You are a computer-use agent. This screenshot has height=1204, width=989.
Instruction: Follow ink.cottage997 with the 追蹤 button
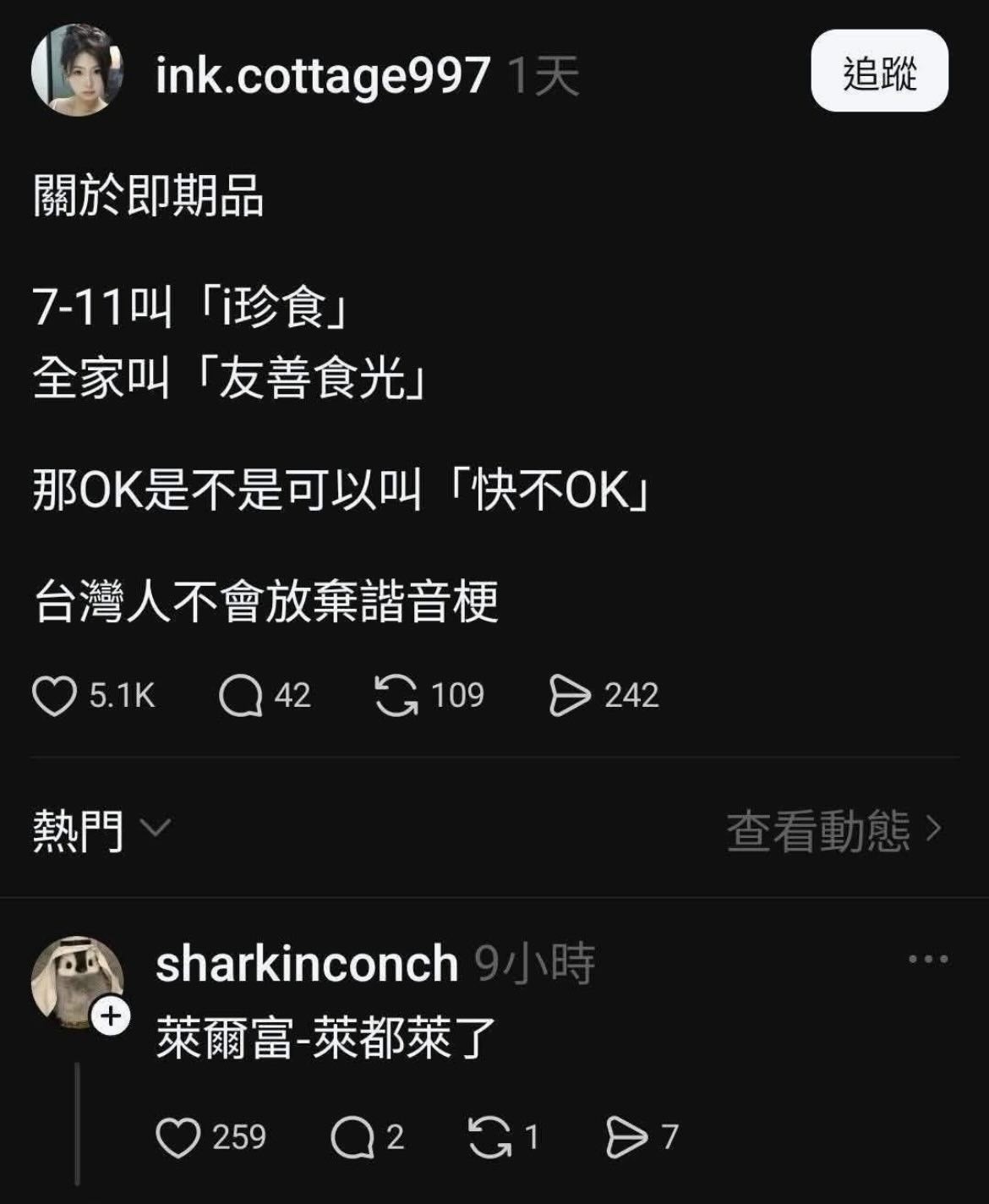pyautogui.click(x=879, y=72)
